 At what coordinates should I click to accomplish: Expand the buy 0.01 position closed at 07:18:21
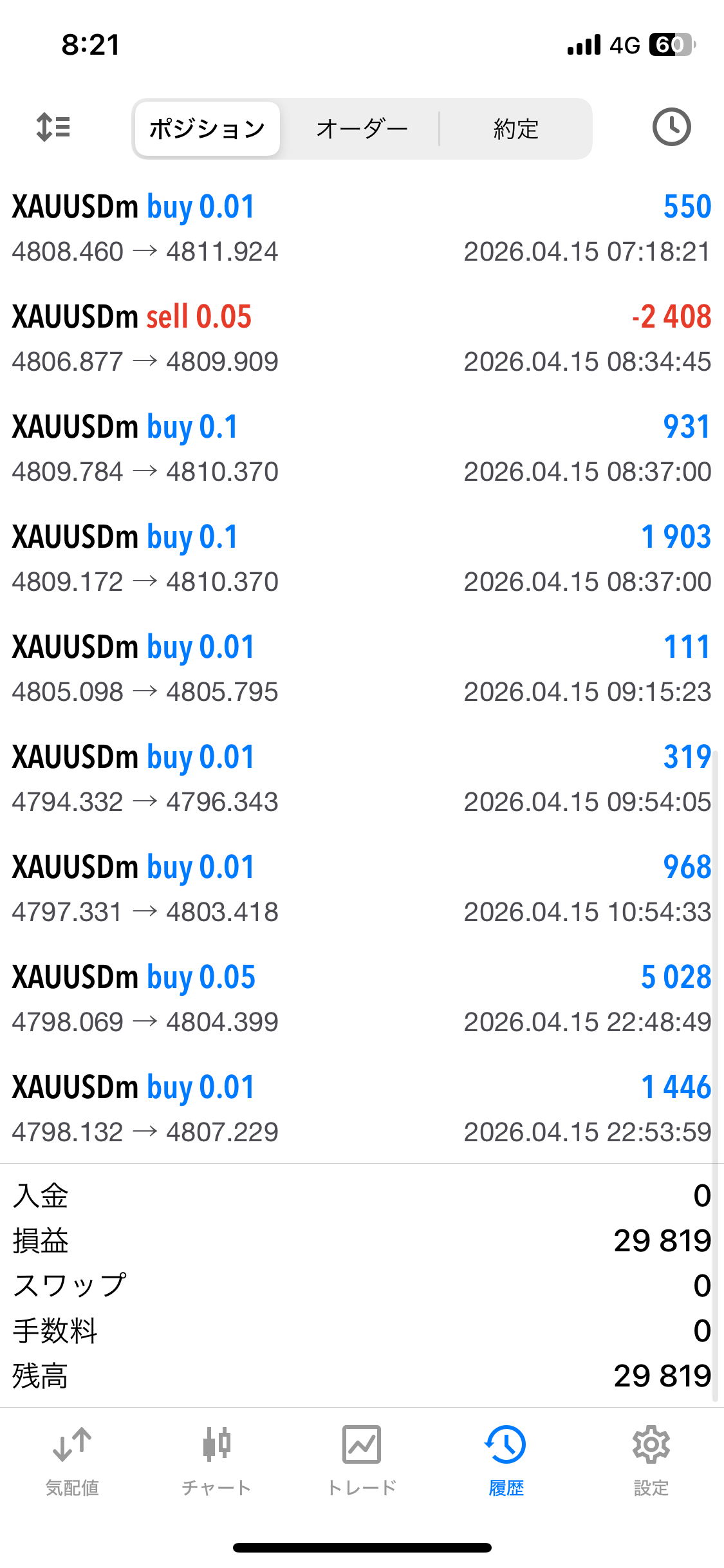tap(362, 229)
